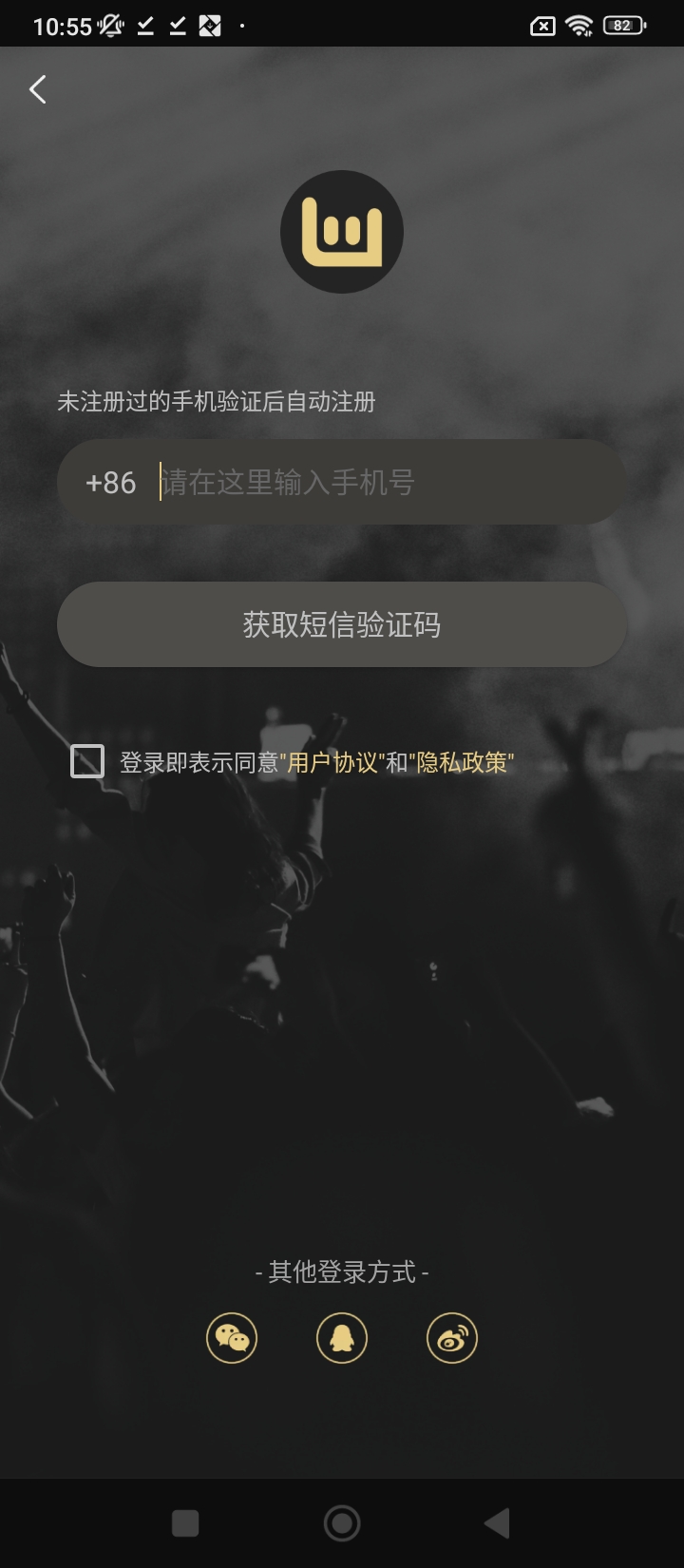Tap the system home button

coord(342,1523)
